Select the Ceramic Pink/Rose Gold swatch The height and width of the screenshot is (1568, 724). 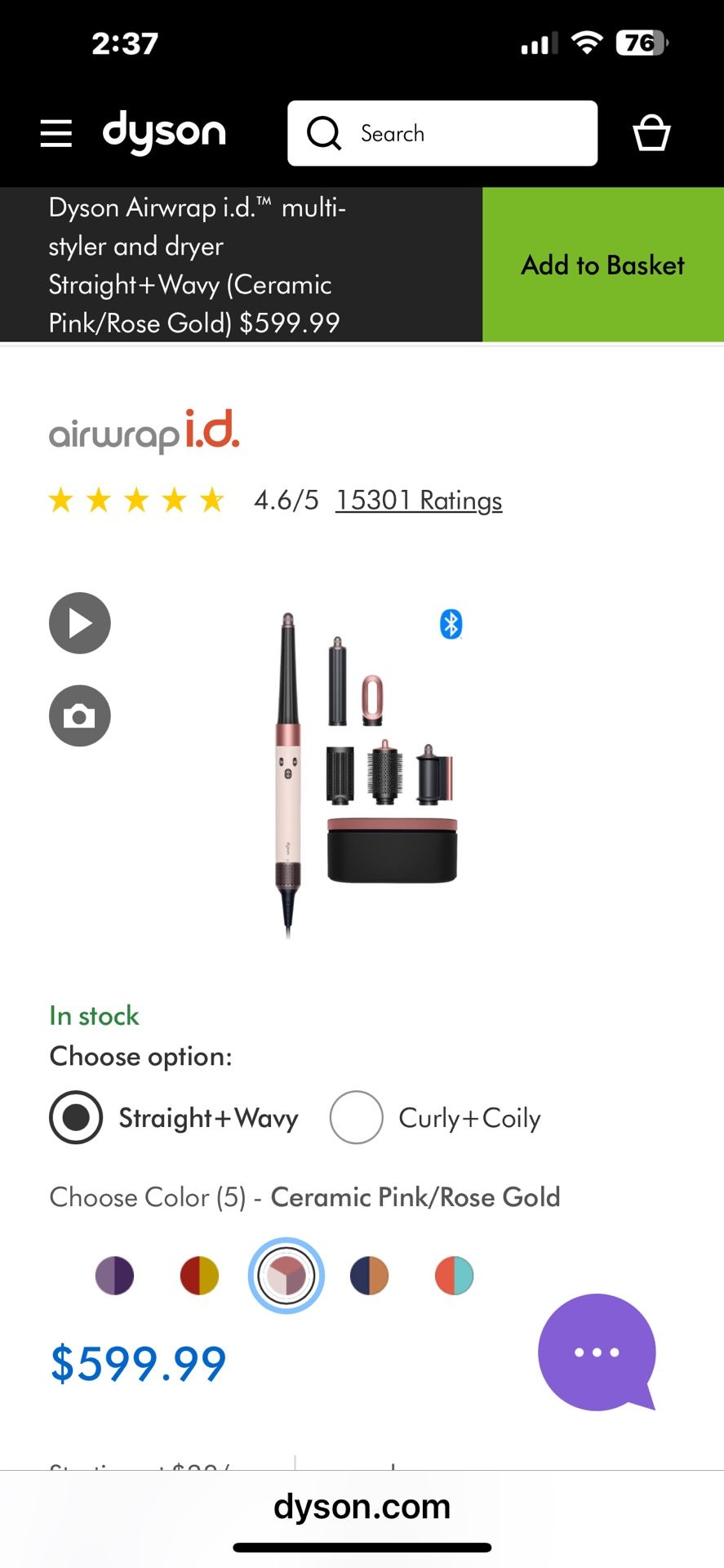pos(286,1276)
